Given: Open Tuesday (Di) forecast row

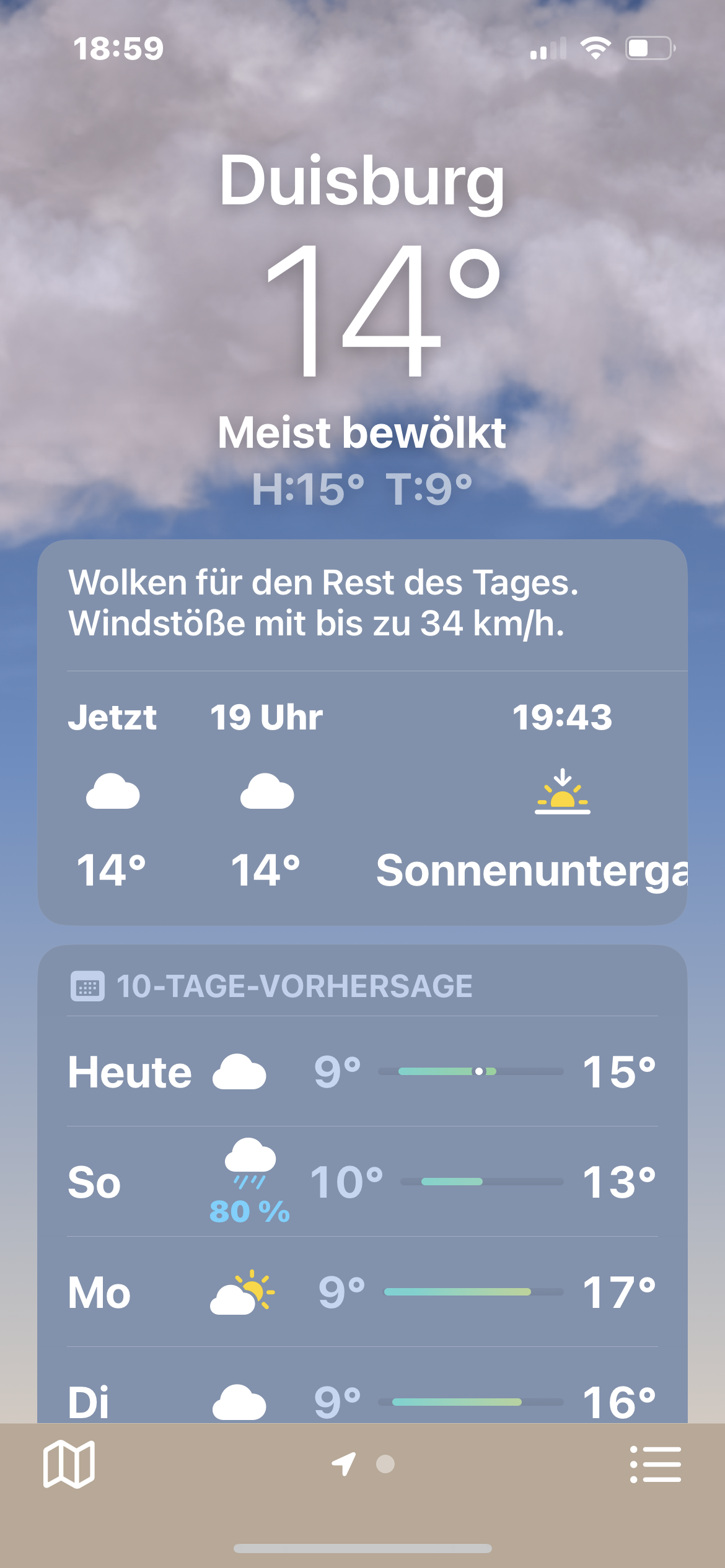Looking at the screenshot, I should [362, 1401].
